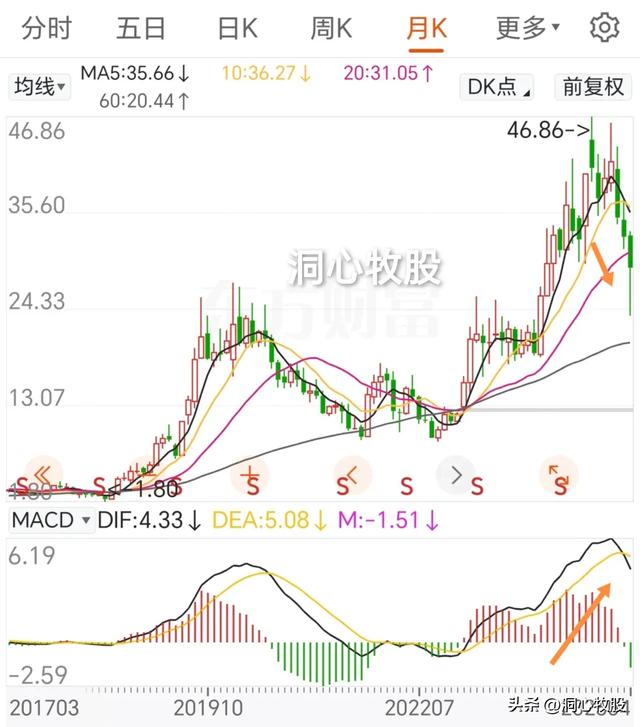This screenshot has width=640, height=727.
Task: Select the 月K tab
Action: click(x=426, y=29)
